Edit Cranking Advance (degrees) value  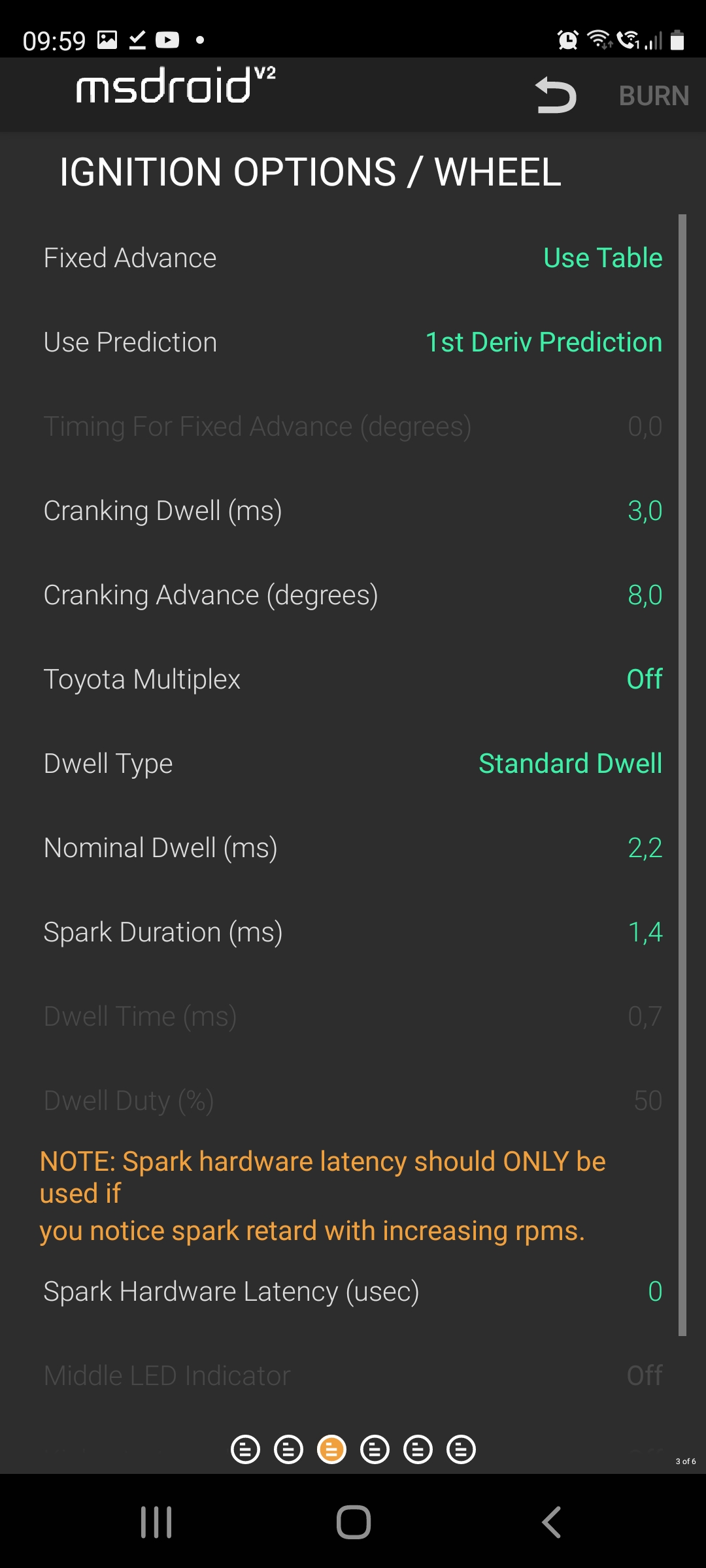click(x=645, y=595)
